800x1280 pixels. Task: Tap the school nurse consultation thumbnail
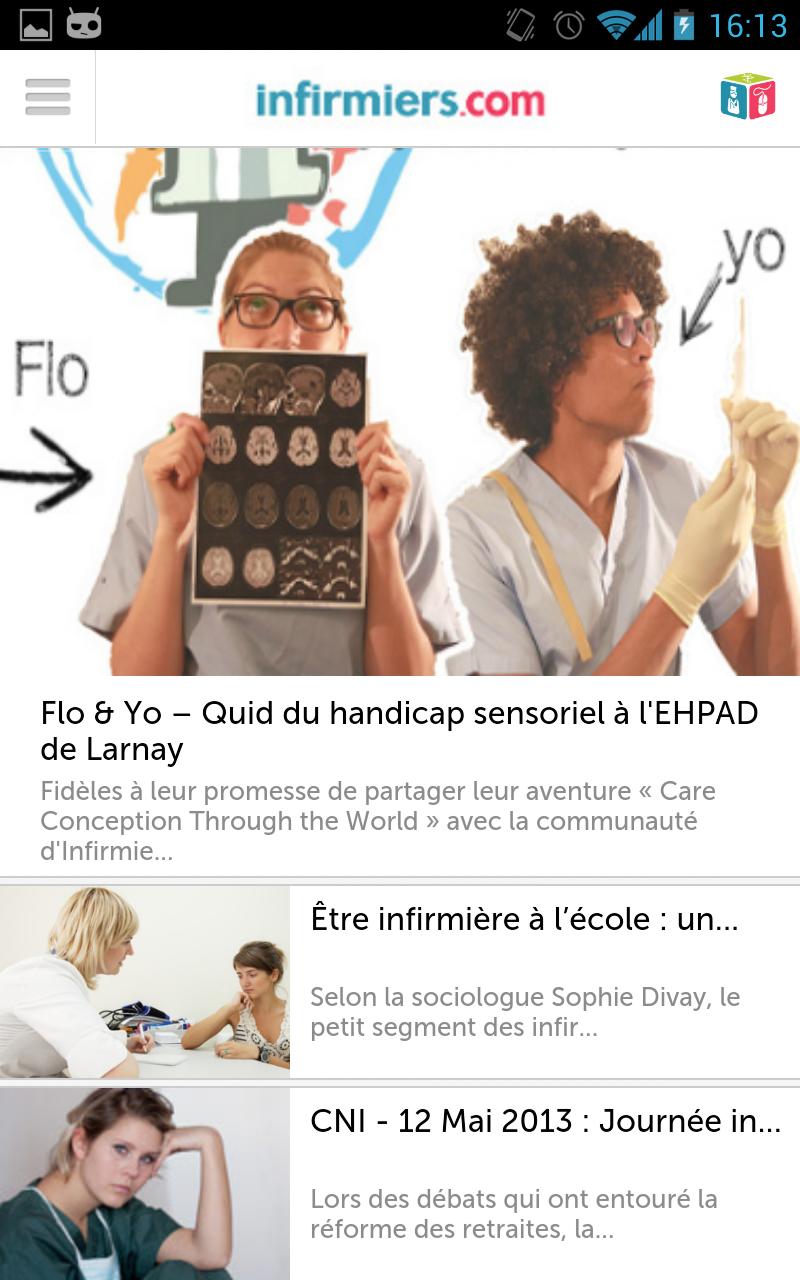145,980
